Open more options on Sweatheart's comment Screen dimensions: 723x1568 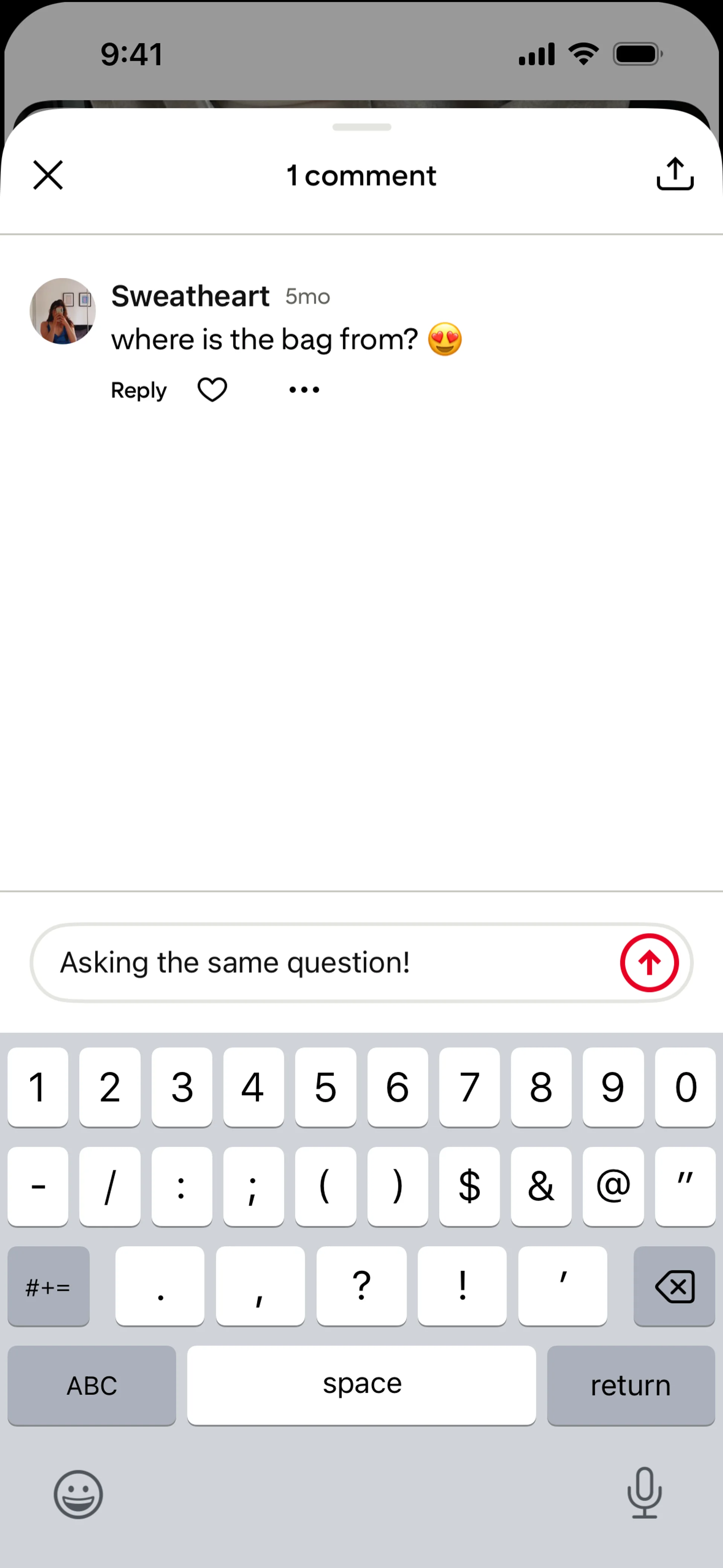(304, 390)
